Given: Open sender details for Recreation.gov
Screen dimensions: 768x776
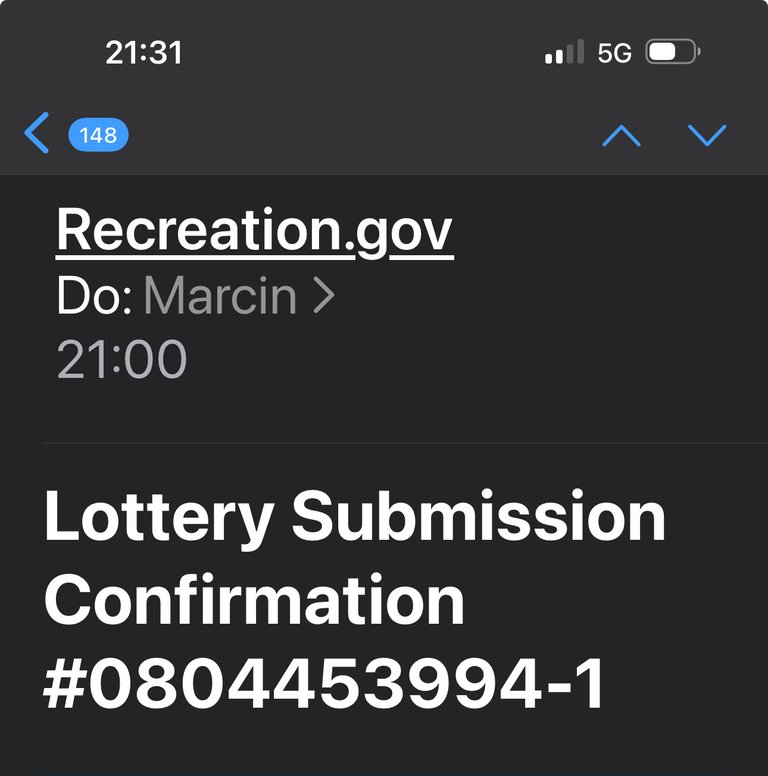Looking at the screenshot, I should tap(255, 230).
